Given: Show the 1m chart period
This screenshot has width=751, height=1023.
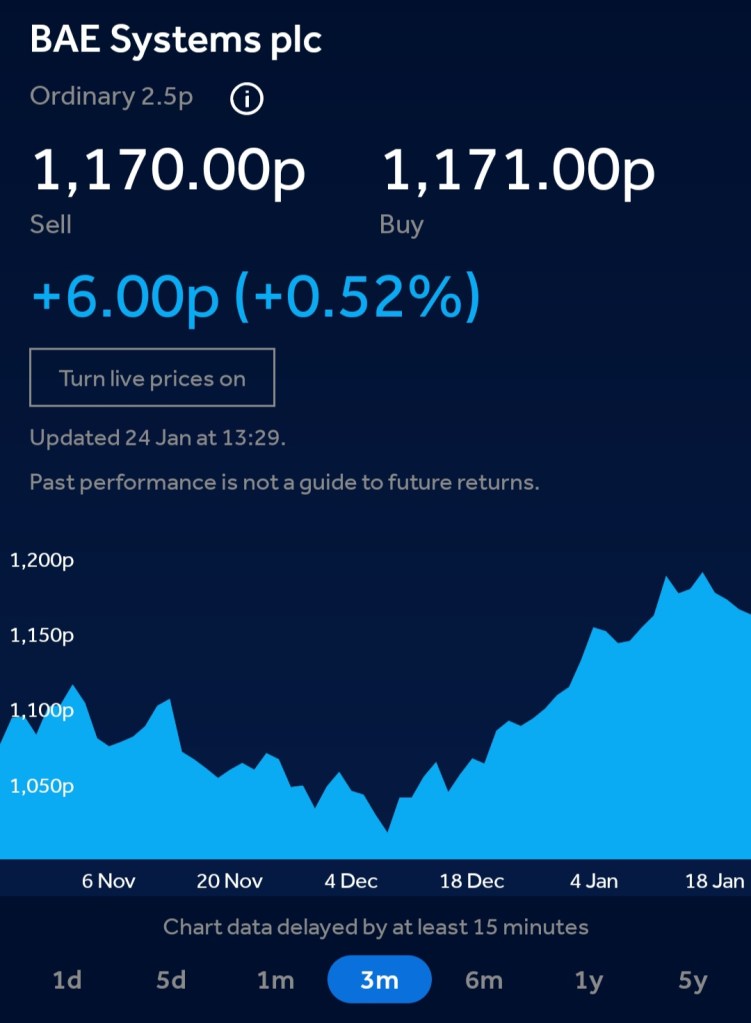Looking at the screenshot, I should coord(275,980).
